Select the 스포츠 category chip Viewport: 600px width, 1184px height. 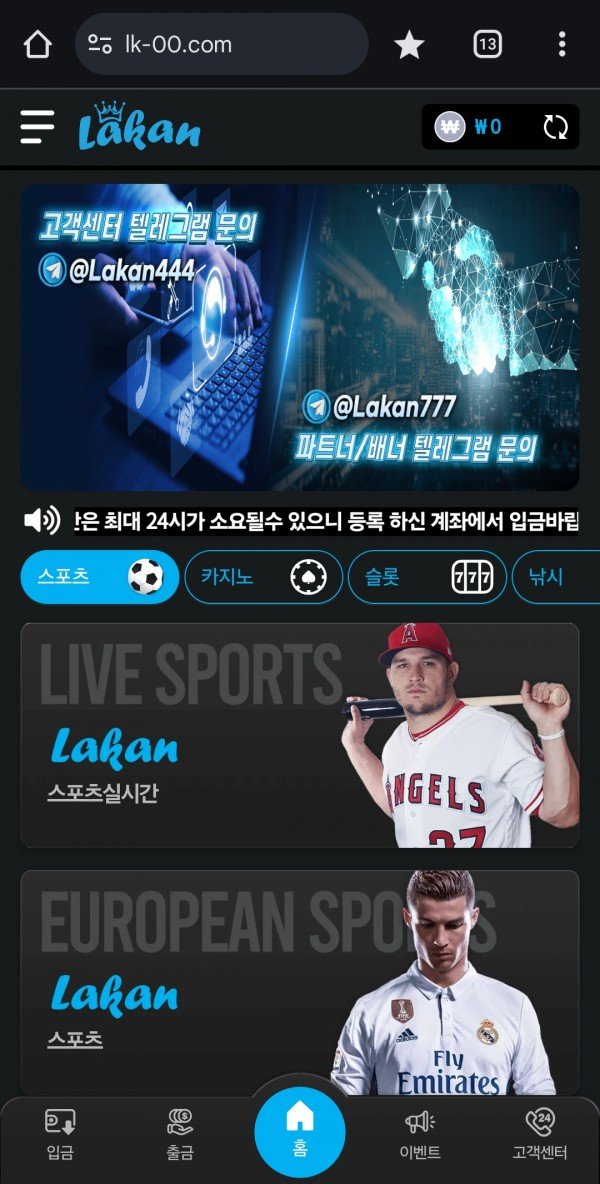[x=99, y=577]
